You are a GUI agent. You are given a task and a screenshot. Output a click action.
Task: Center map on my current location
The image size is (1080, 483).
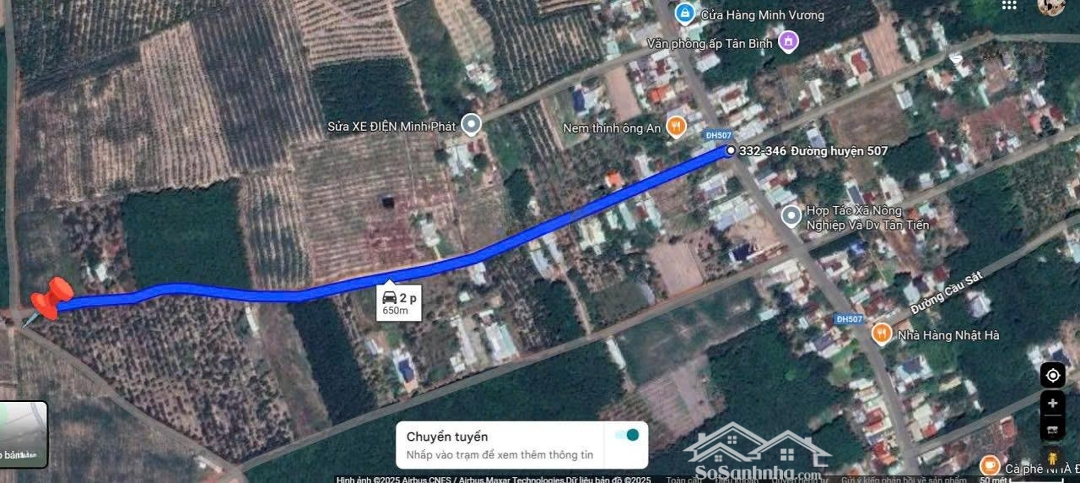coord(1052,375)
